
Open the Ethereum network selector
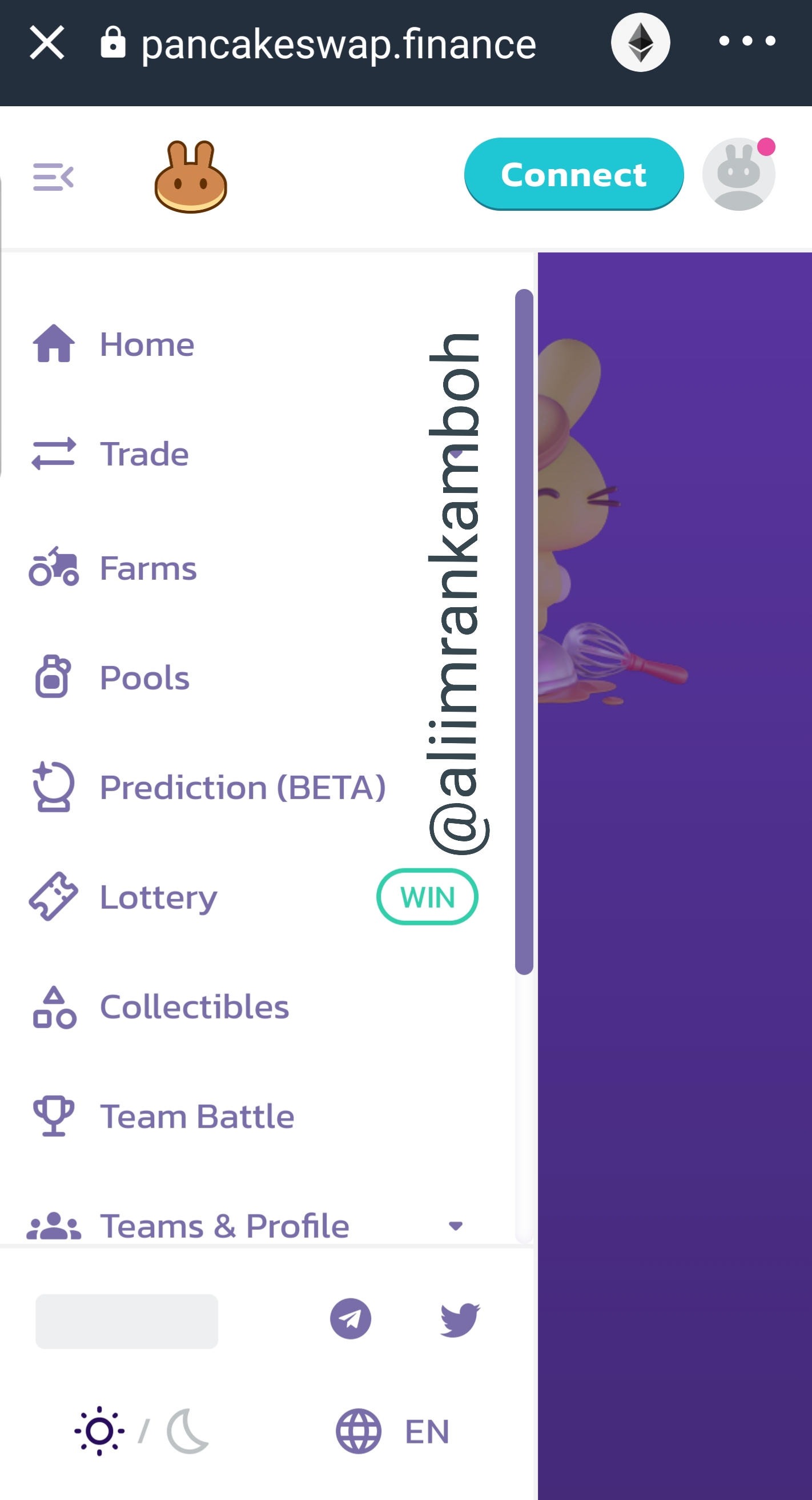[x=640, y=42]
